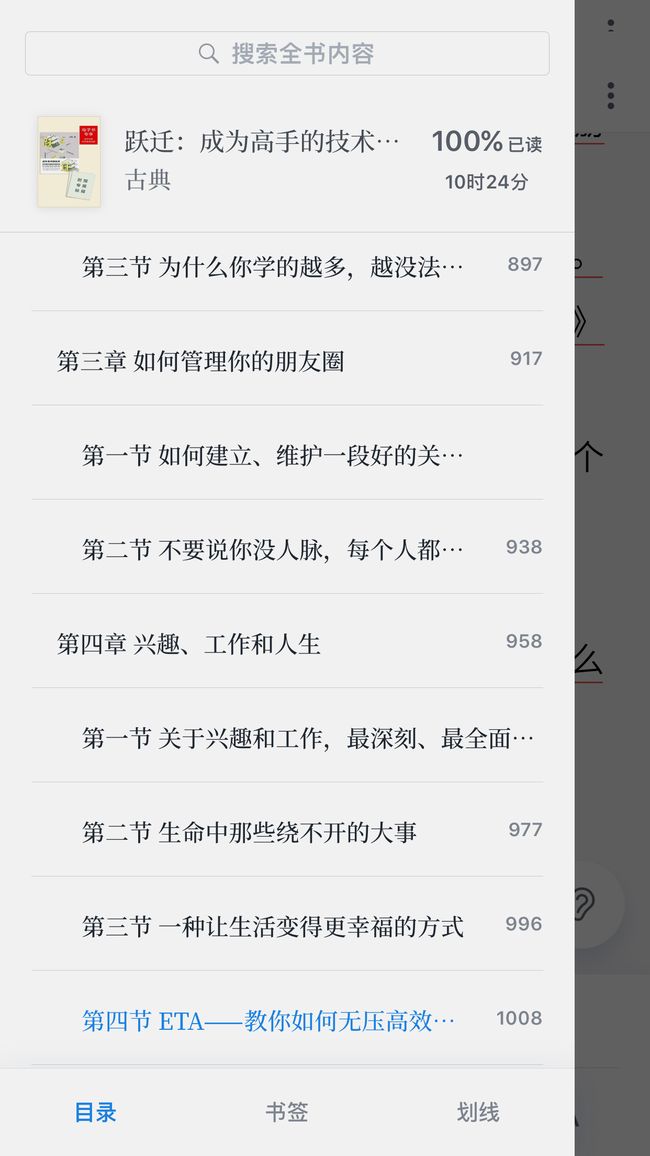Viewport: 650px width, 1156px height.
Task: Go to 第四章 兴趣、工作和人生
Action: coord(287,644)
